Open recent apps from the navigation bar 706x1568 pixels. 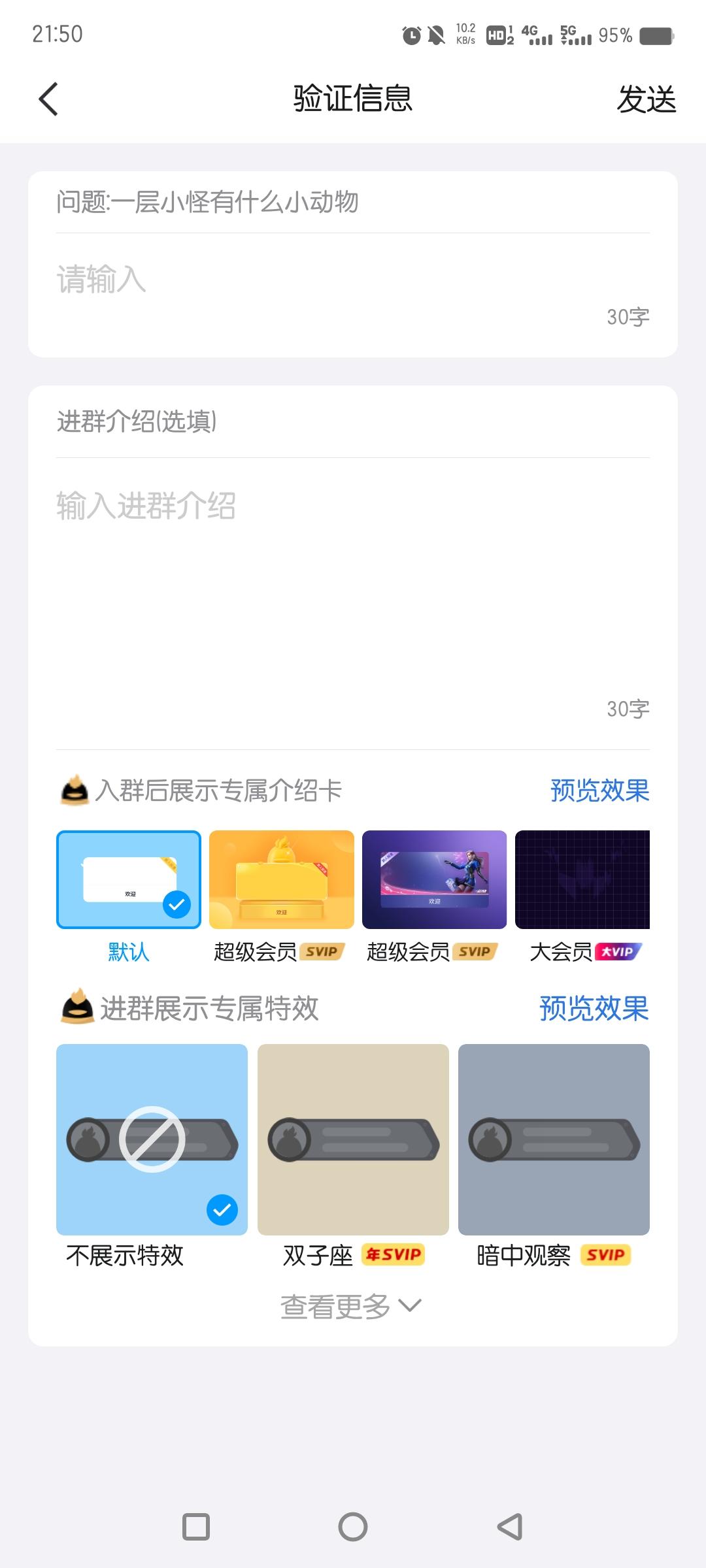(196, 1527)
